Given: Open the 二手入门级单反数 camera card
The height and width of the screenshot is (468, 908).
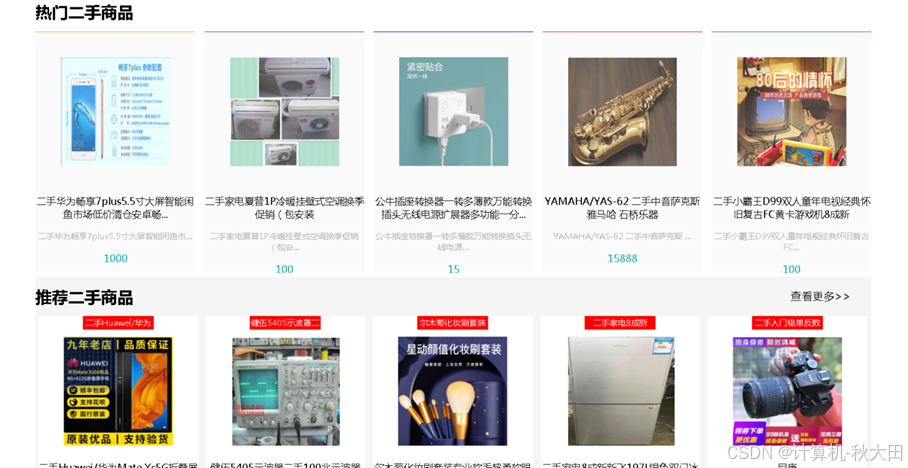Looking at the screenshot, I should pos(788,392).
